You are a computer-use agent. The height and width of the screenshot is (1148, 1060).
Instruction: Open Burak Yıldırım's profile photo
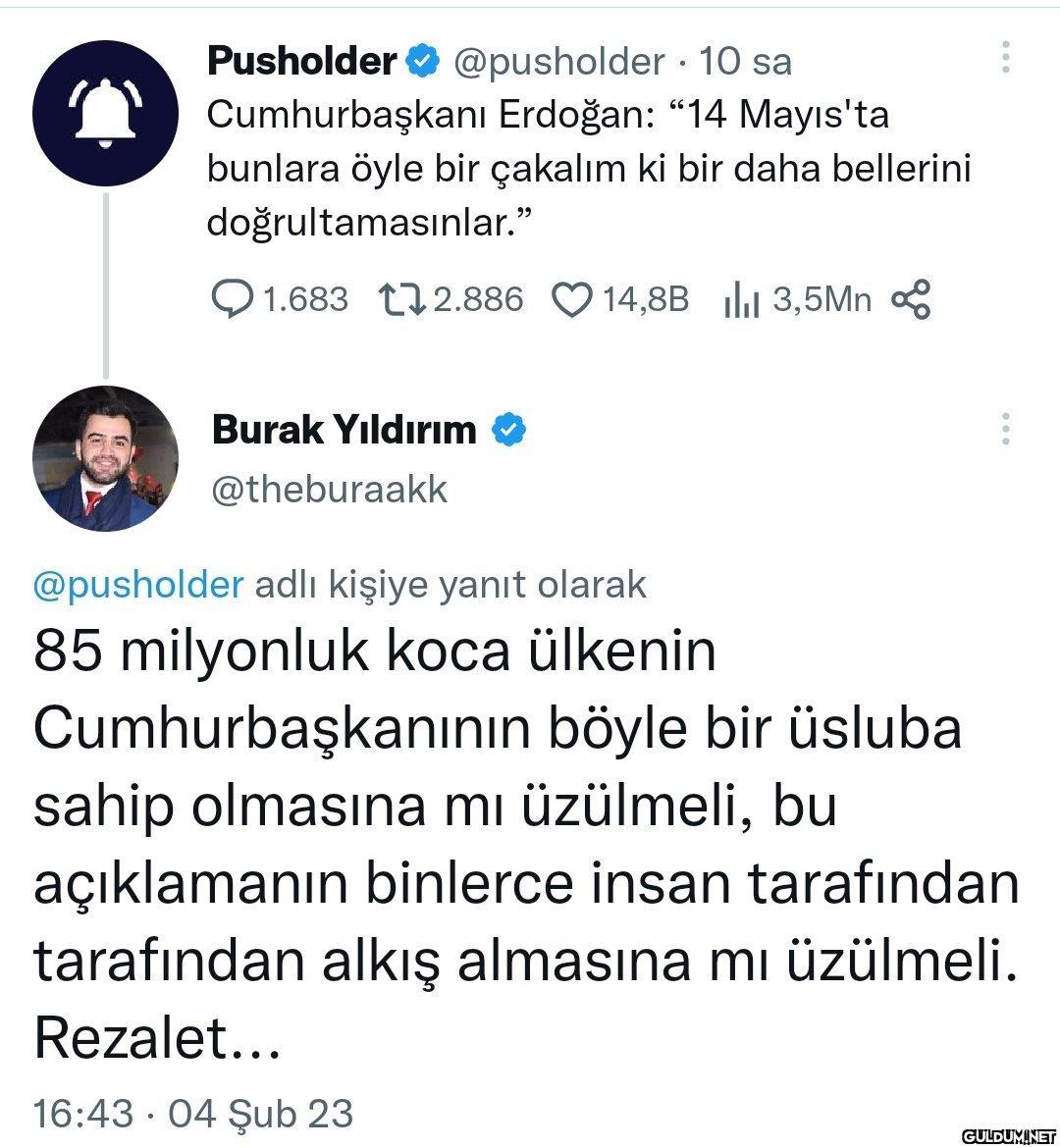105,458
